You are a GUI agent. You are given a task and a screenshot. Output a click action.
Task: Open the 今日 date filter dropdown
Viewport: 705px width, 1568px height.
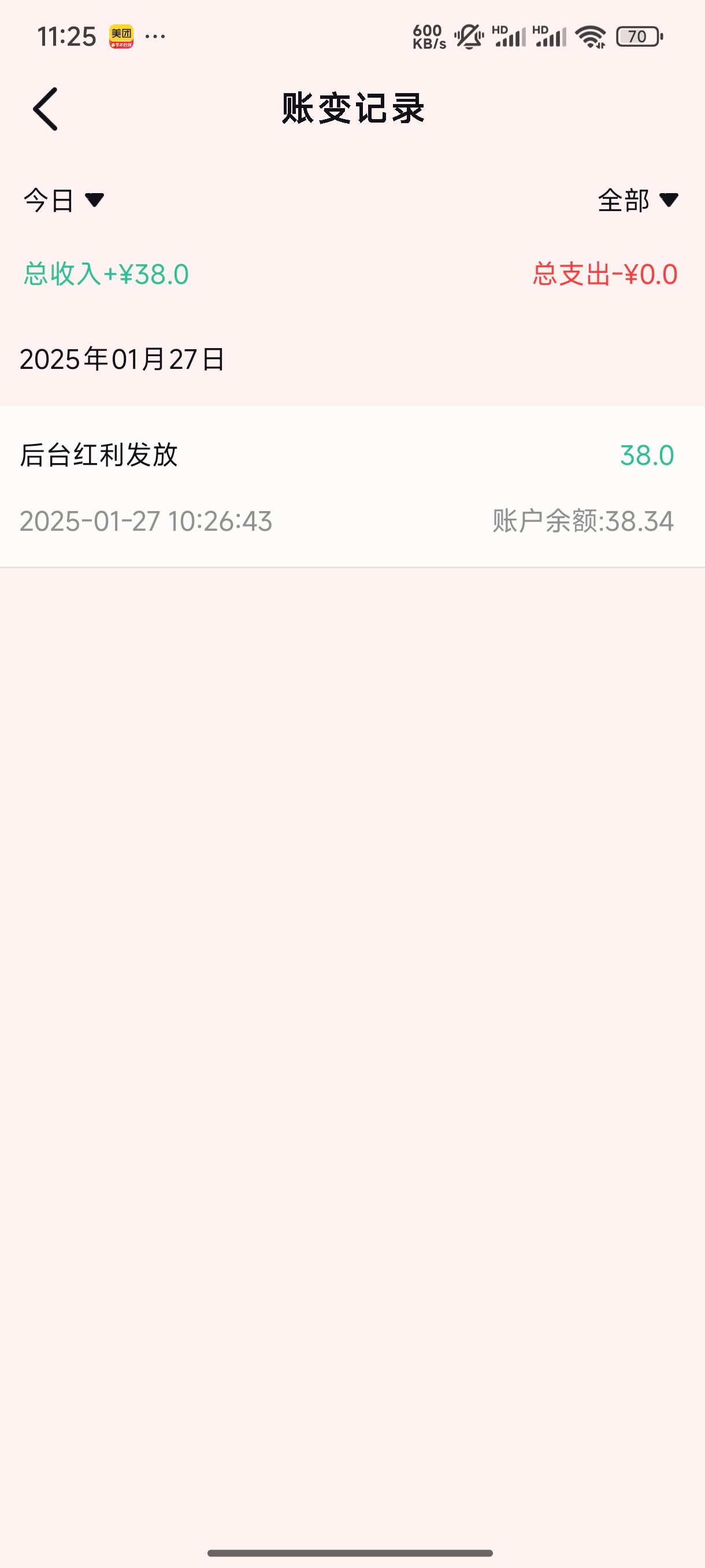click(63, 200)
